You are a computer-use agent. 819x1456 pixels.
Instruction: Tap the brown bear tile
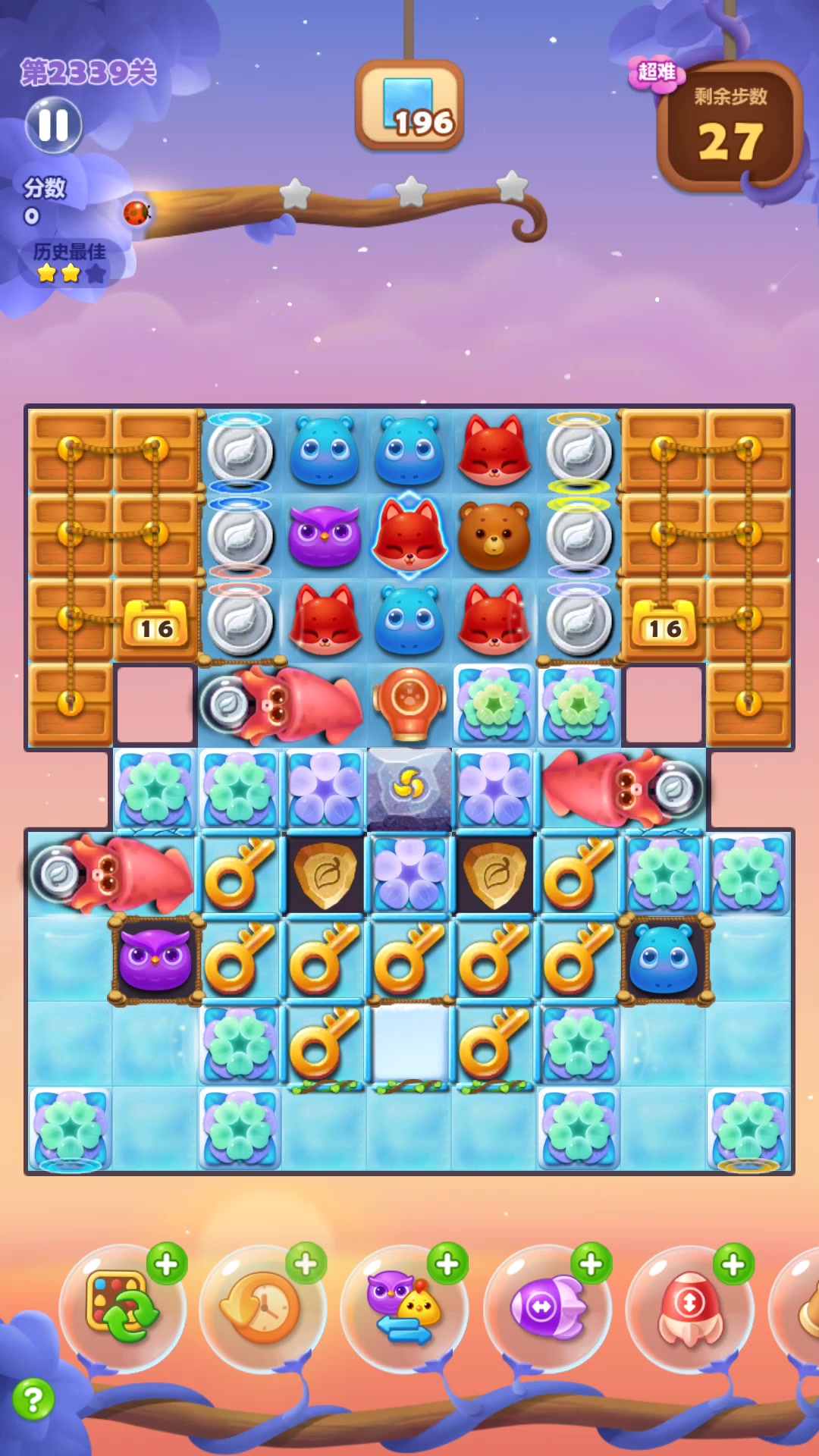pos(494,535)
